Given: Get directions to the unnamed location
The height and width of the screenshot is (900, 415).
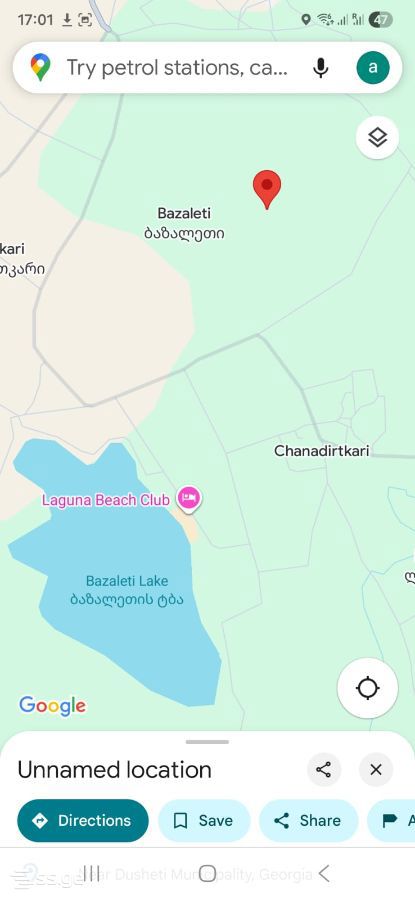Looking at the screenshot, I should pos(83,820).
